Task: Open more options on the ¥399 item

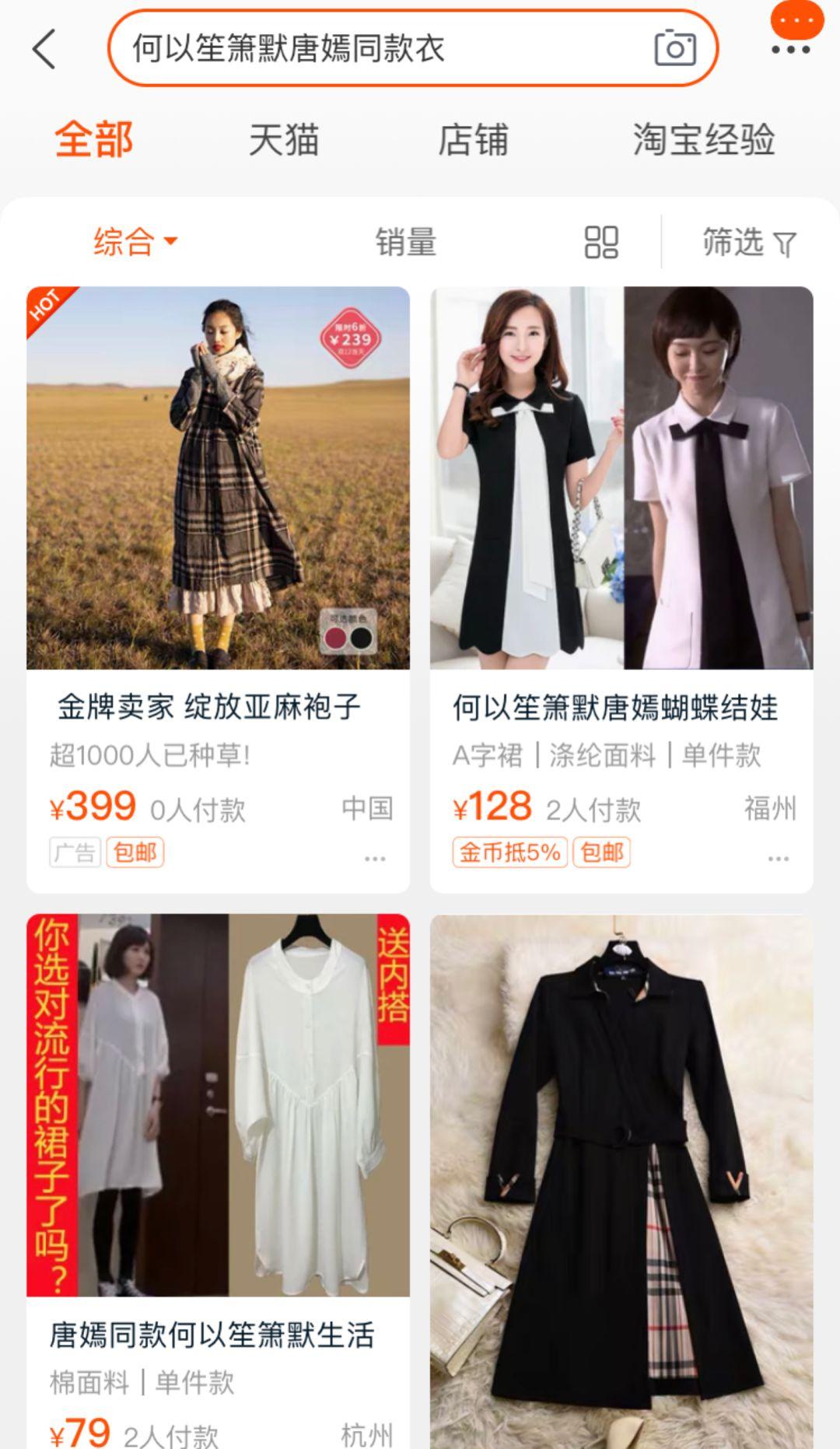Action: (x=375, y=859)
